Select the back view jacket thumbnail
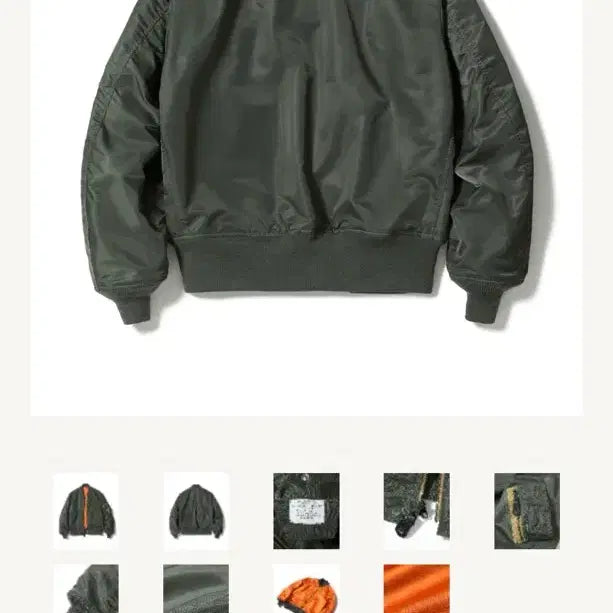This screenshot has width=613, height=613. pos(196,511)
